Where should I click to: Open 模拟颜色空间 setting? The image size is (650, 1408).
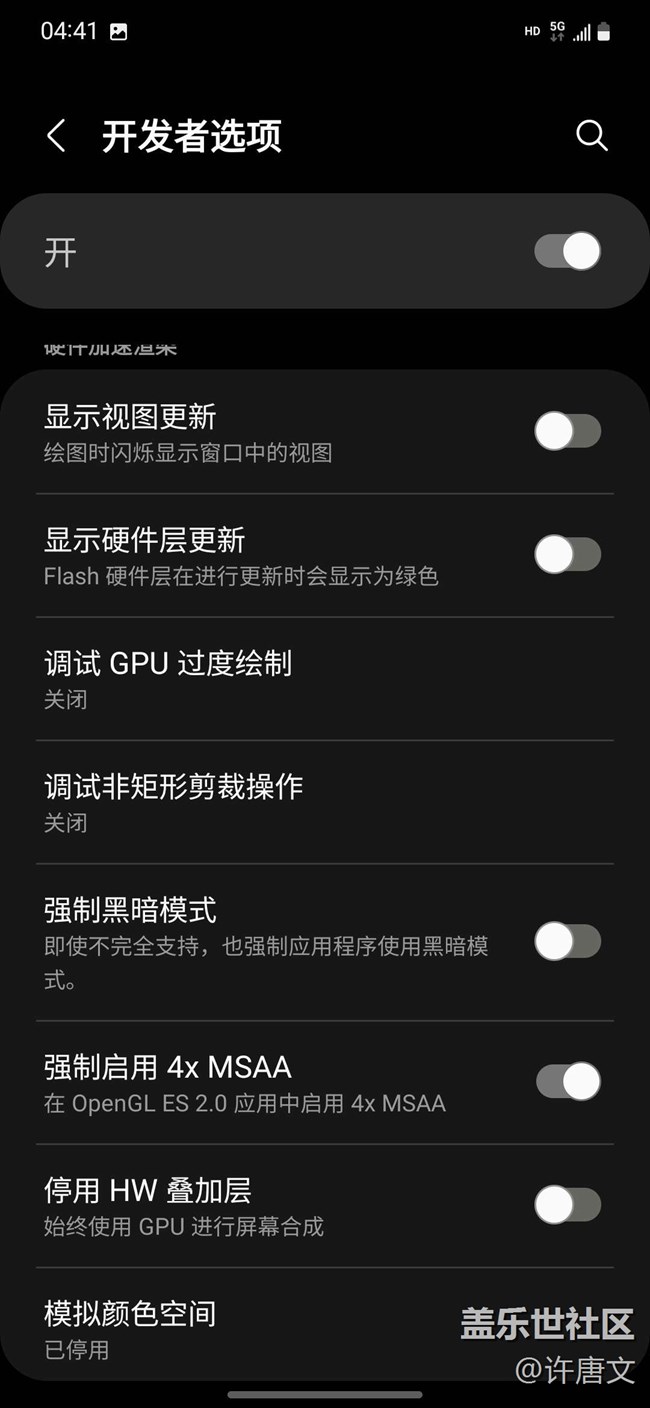coord(325,1329)
